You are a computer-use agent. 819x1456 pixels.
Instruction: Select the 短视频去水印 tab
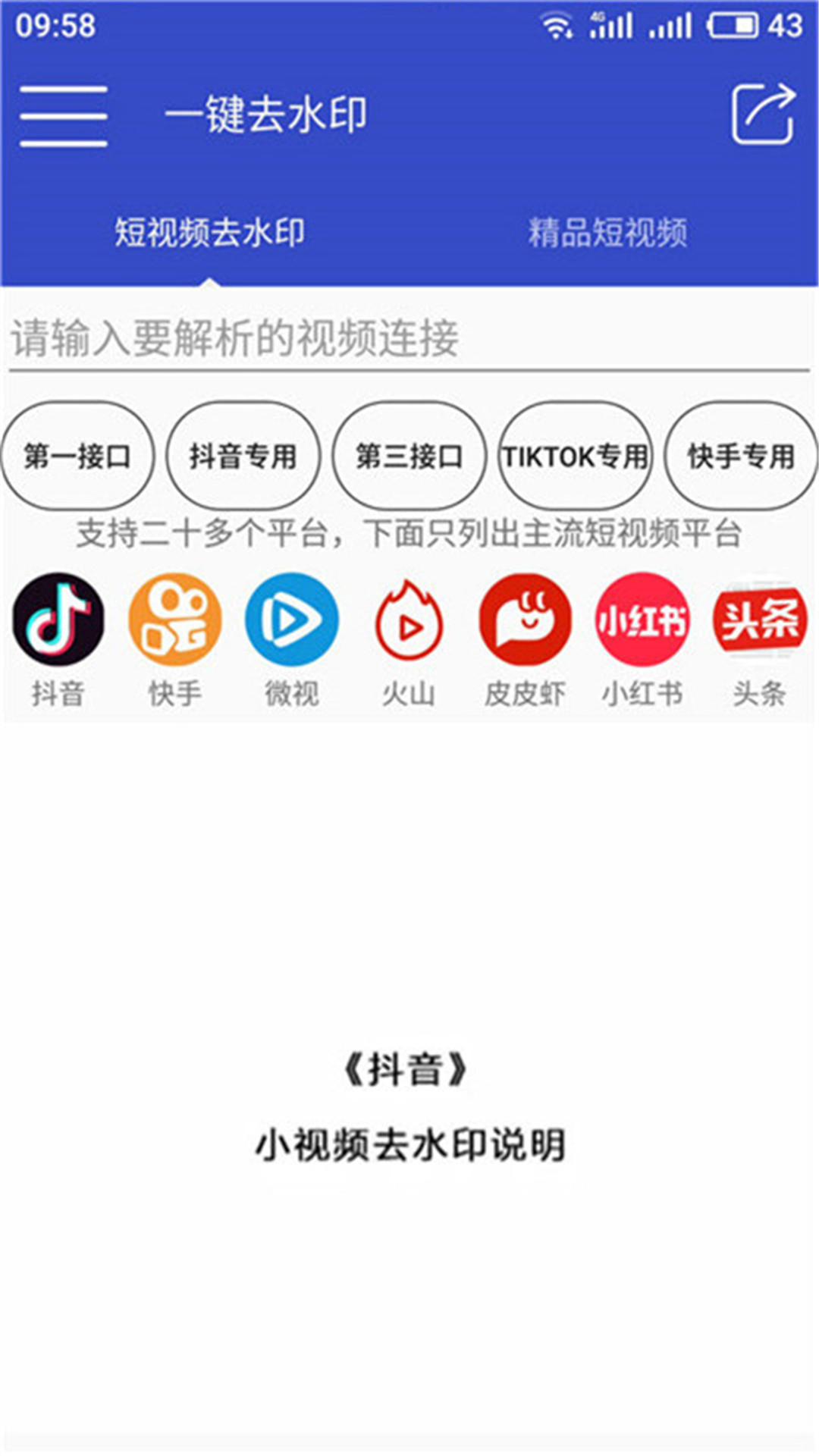pyautogui.click(x=209, y=232)
